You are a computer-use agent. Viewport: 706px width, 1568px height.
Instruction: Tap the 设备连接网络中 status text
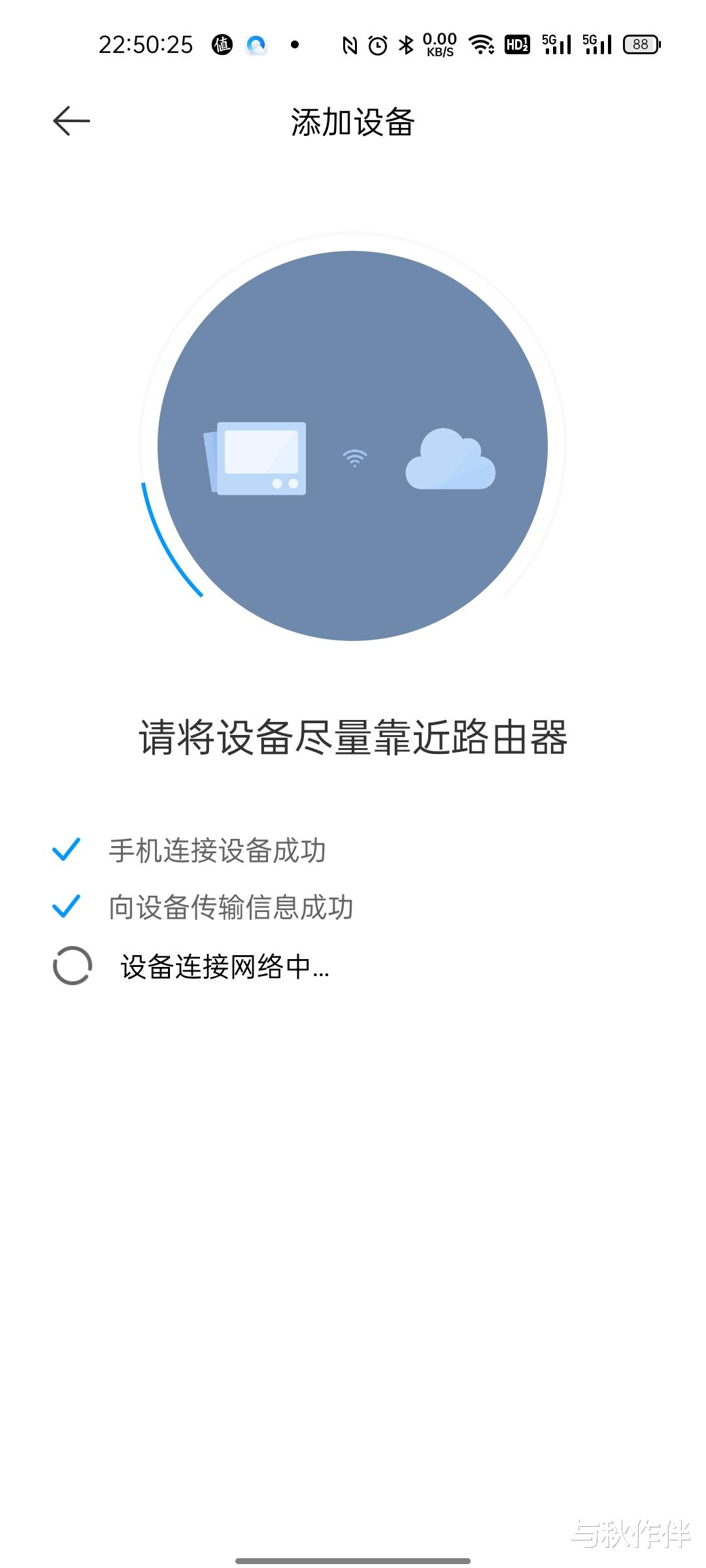click(x=224, y=968)
